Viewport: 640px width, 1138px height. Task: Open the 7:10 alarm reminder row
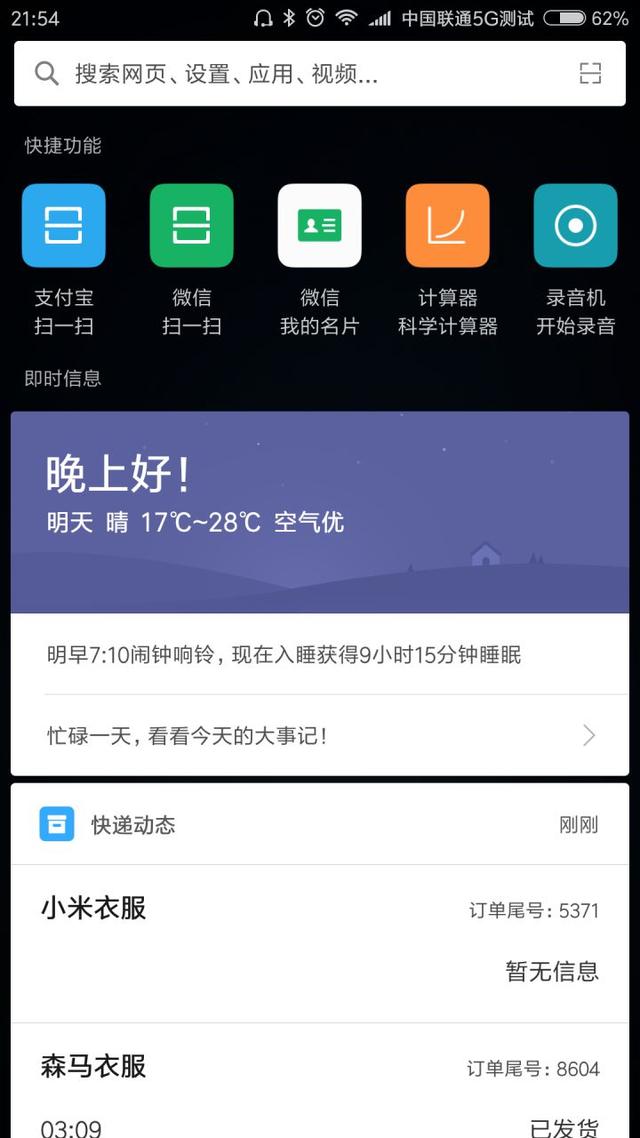pos(319,655)
